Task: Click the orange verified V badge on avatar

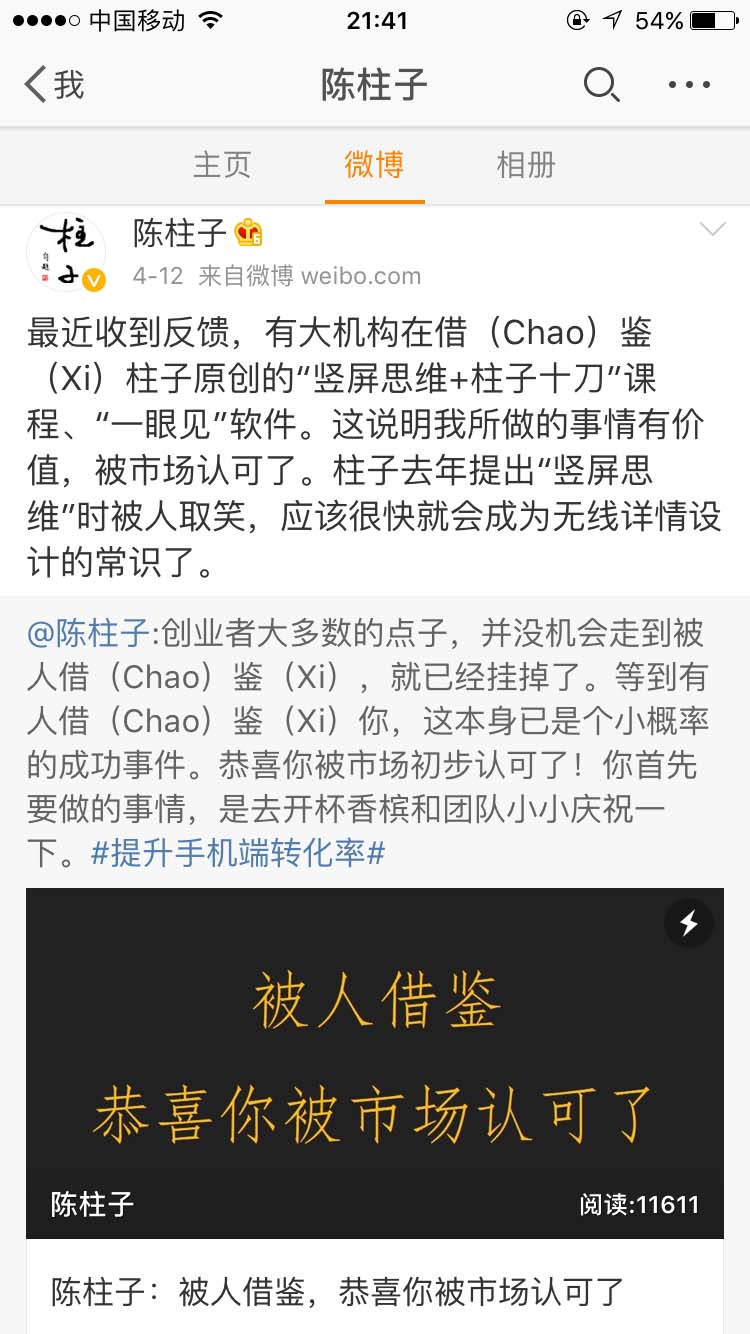Action: [x=95, y=281]
